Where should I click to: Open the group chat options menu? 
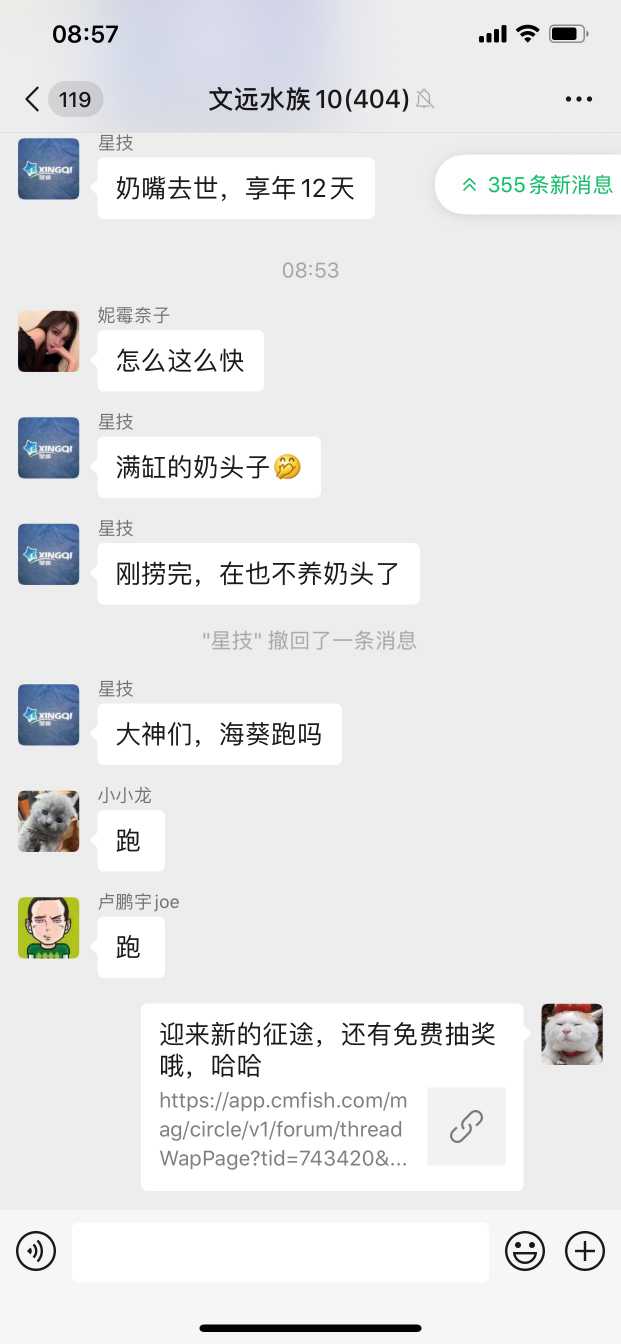pyautogui.click(x=579, y=99)
